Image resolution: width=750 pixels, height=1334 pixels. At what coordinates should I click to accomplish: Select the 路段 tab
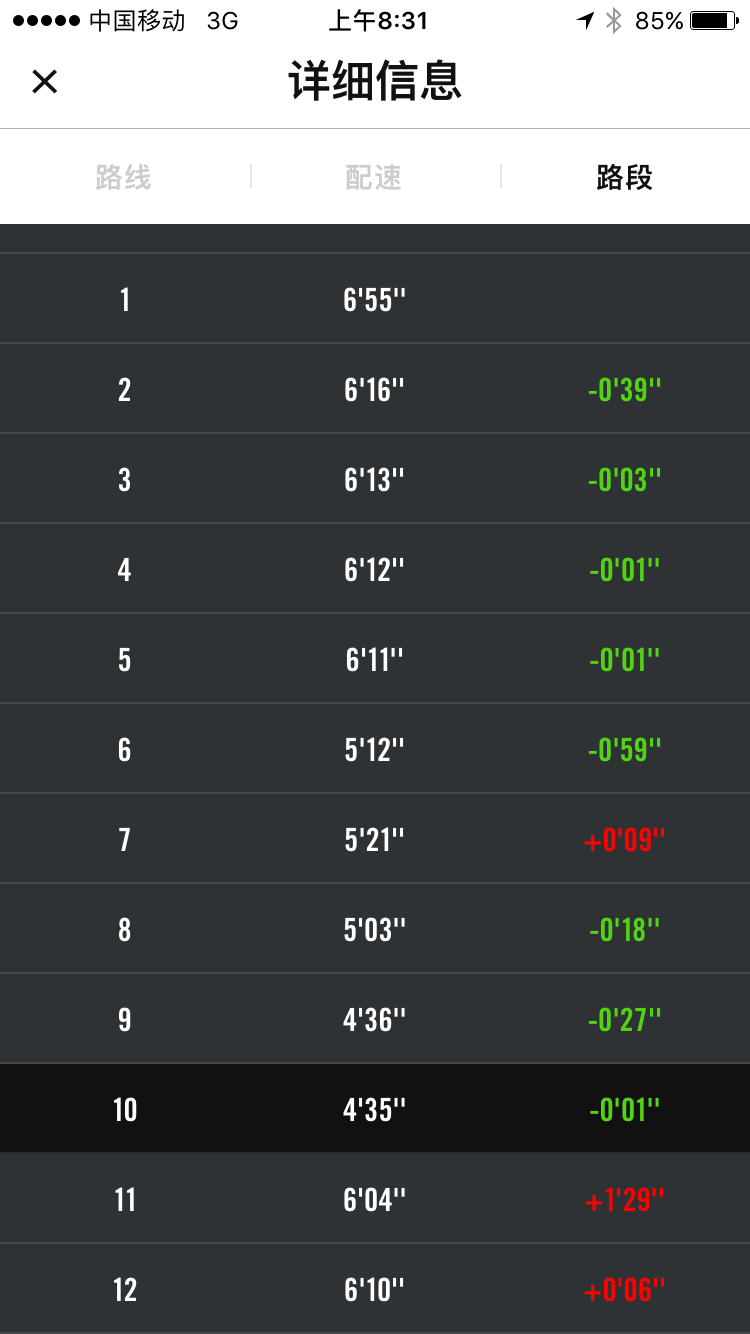[x=625, y=177]
